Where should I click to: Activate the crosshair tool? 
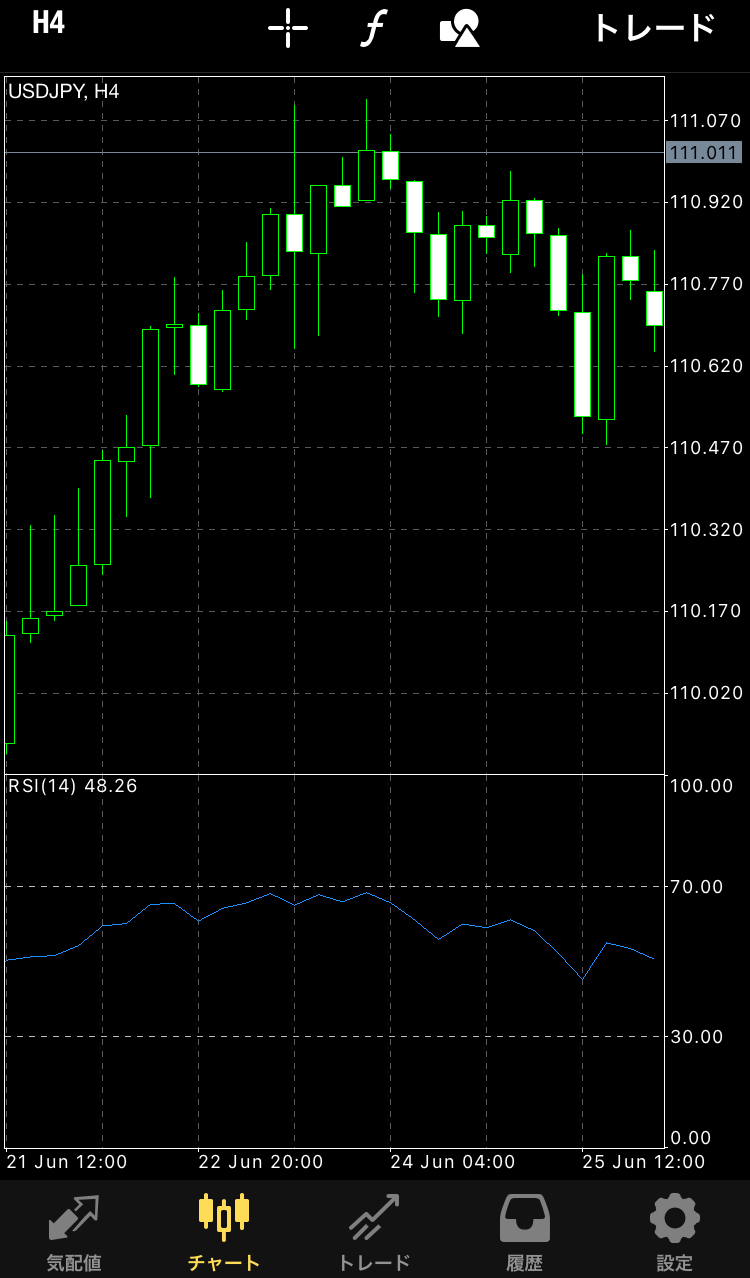288,28
